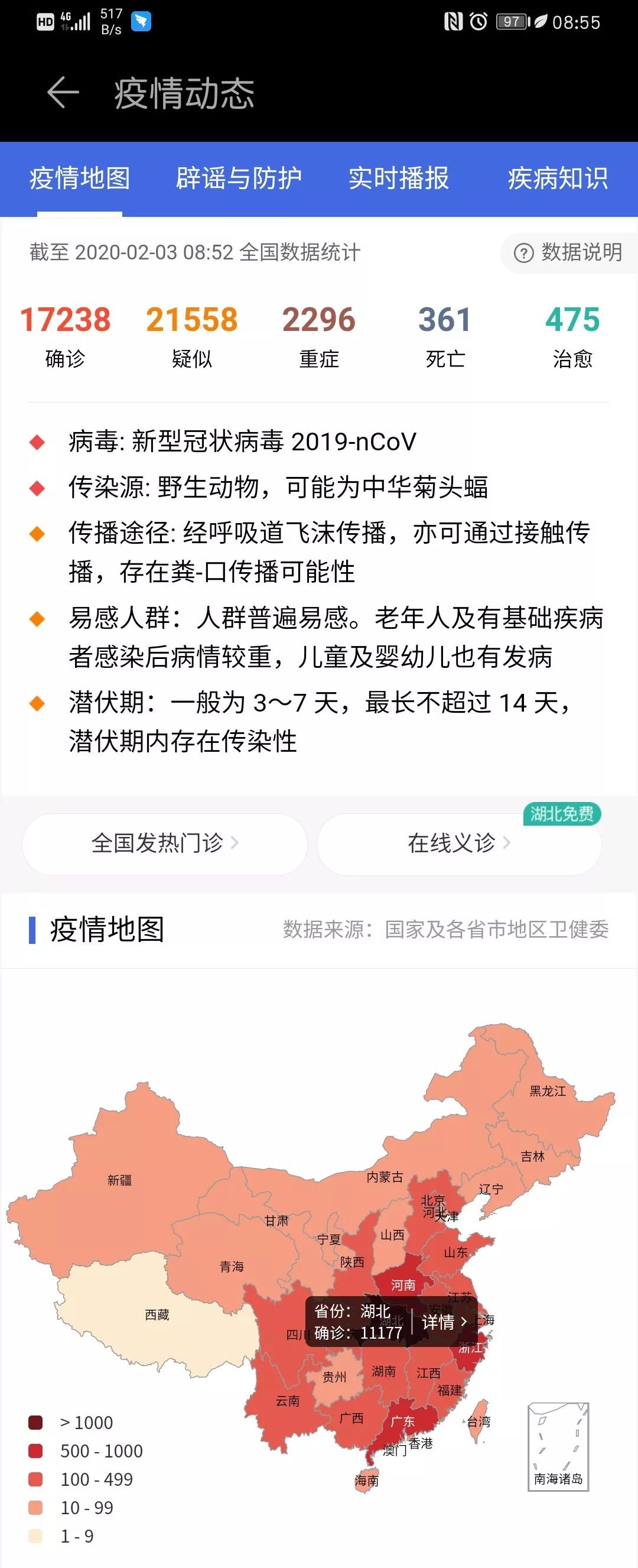Open the 实时播报 tab
This screenshot has width=638, height=1568.
(x=398, y=178)
